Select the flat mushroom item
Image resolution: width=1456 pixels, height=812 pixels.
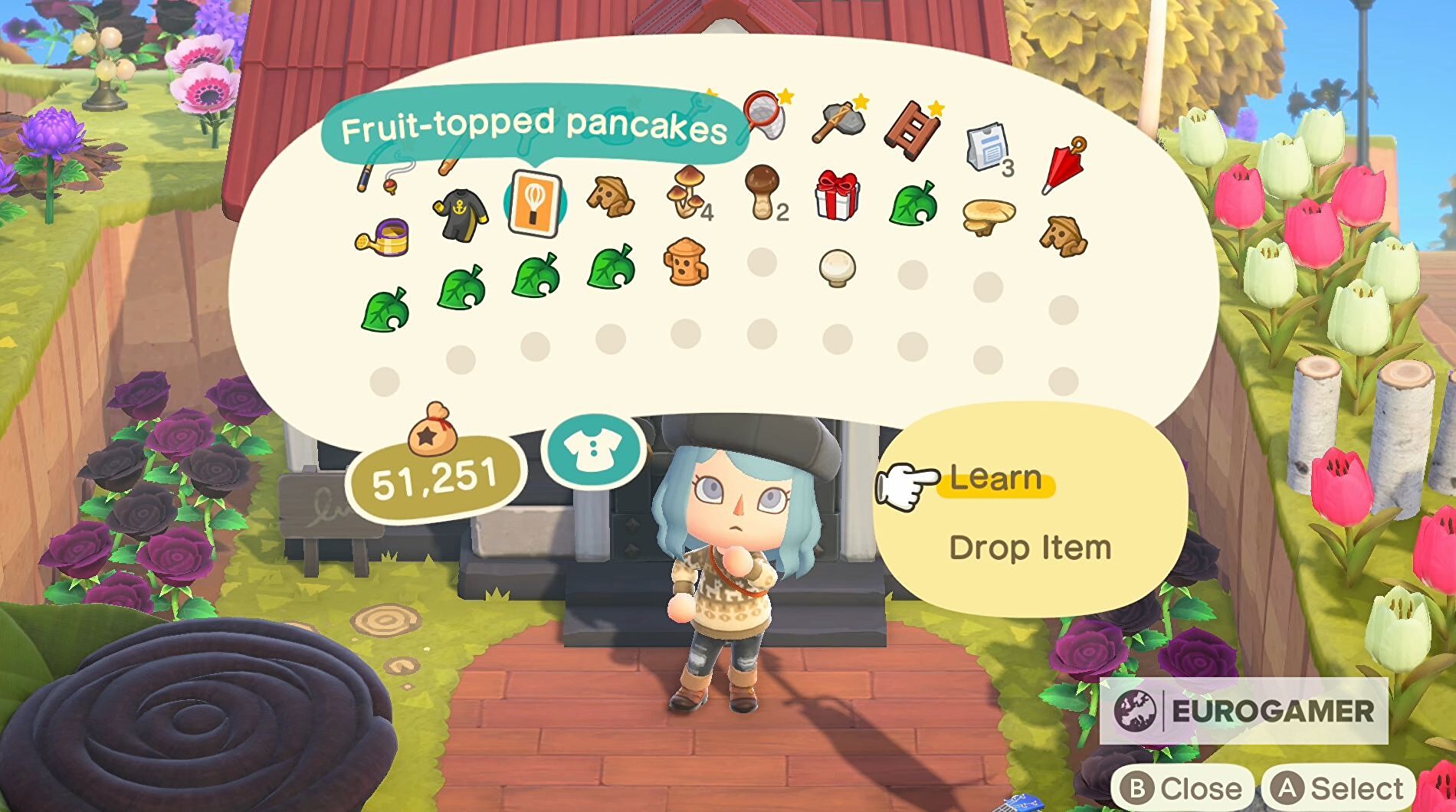click(988, 216)
